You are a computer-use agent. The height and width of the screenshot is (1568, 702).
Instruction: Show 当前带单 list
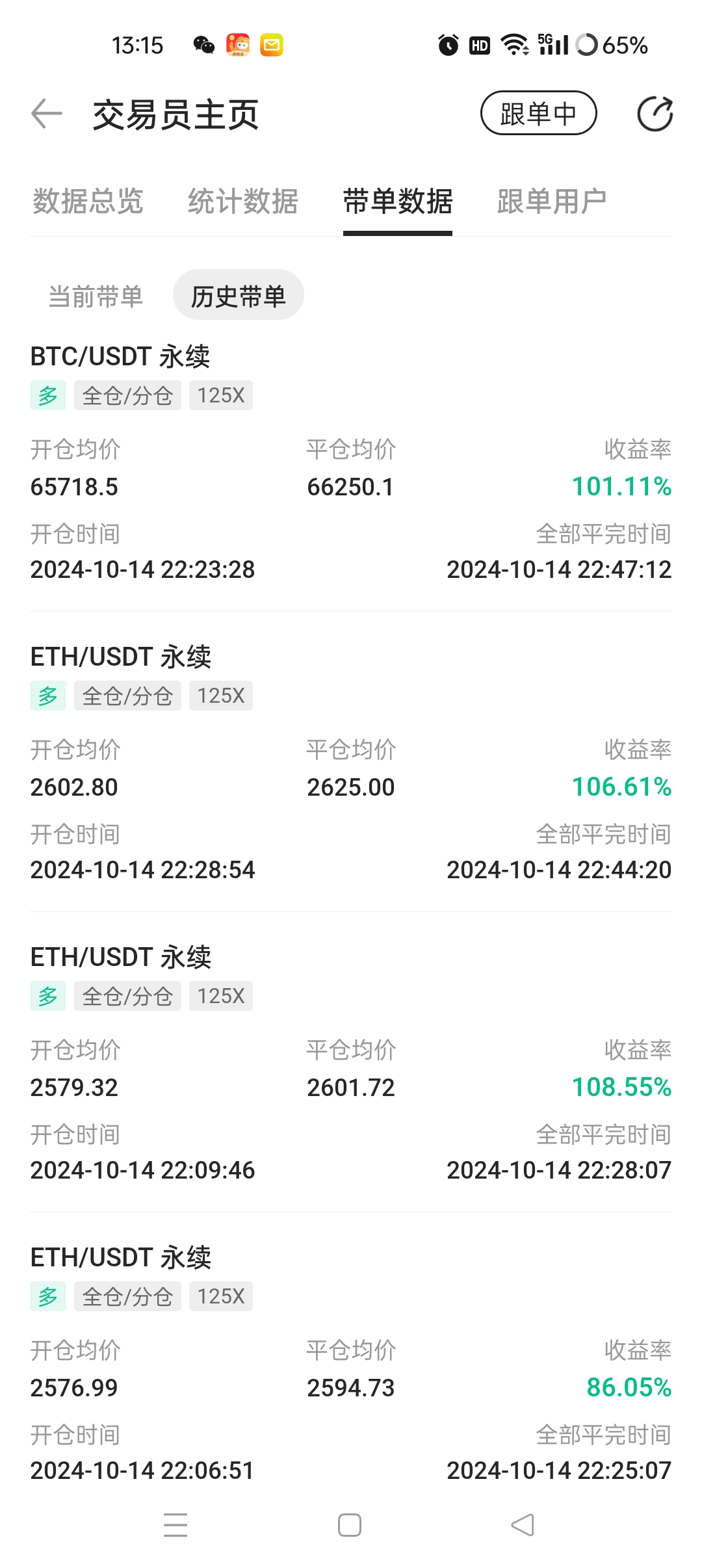[x=96, y=296]
